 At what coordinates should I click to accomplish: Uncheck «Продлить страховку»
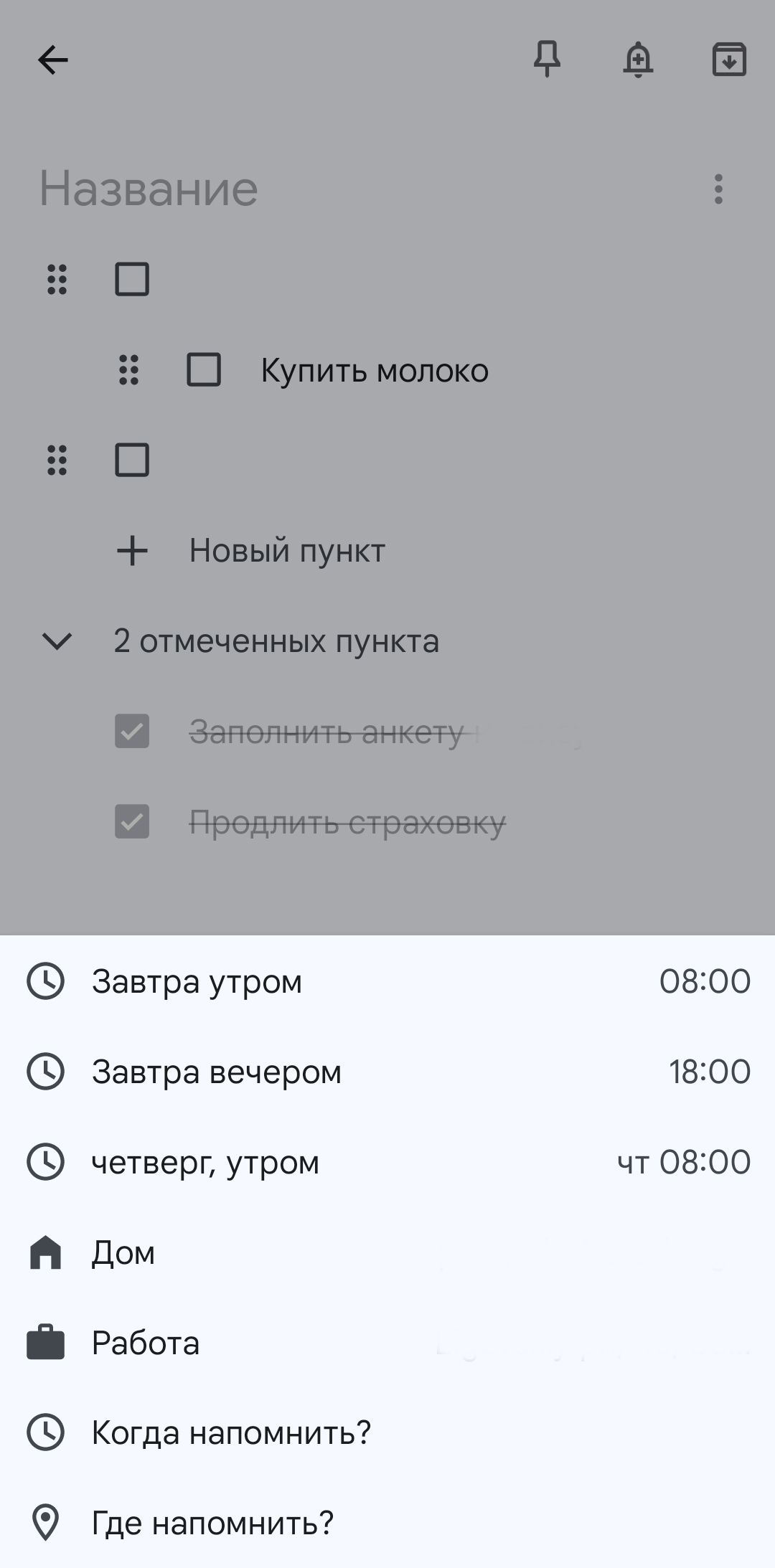(x=132, y=822)
